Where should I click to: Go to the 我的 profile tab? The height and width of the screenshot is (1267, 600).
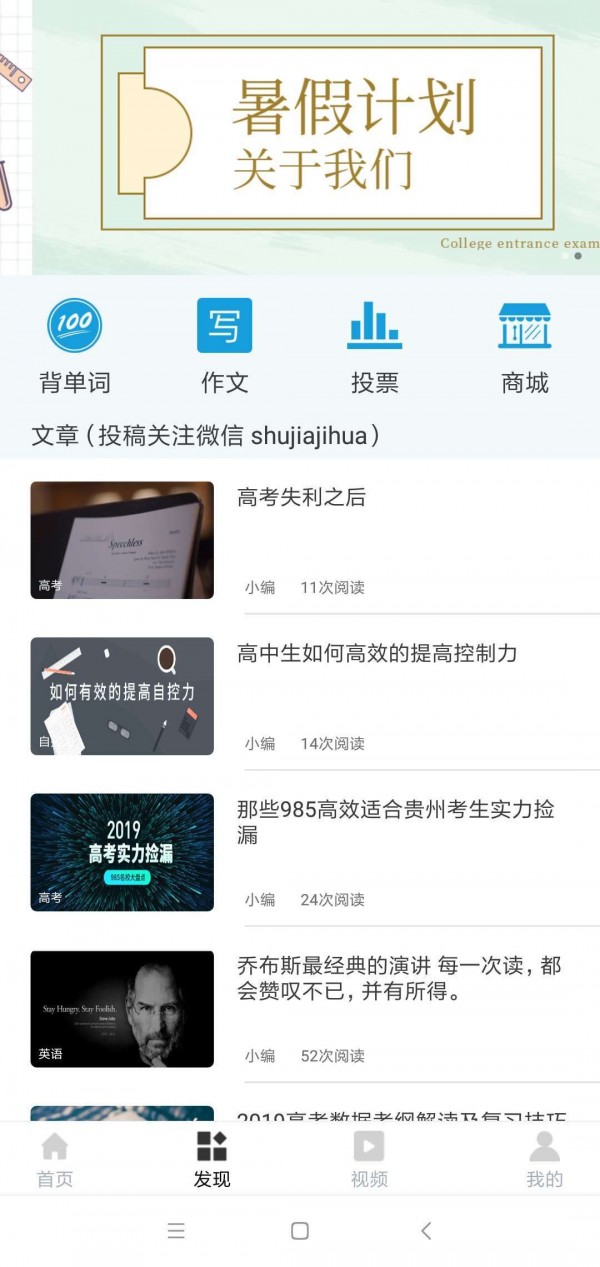[545, 1160]
